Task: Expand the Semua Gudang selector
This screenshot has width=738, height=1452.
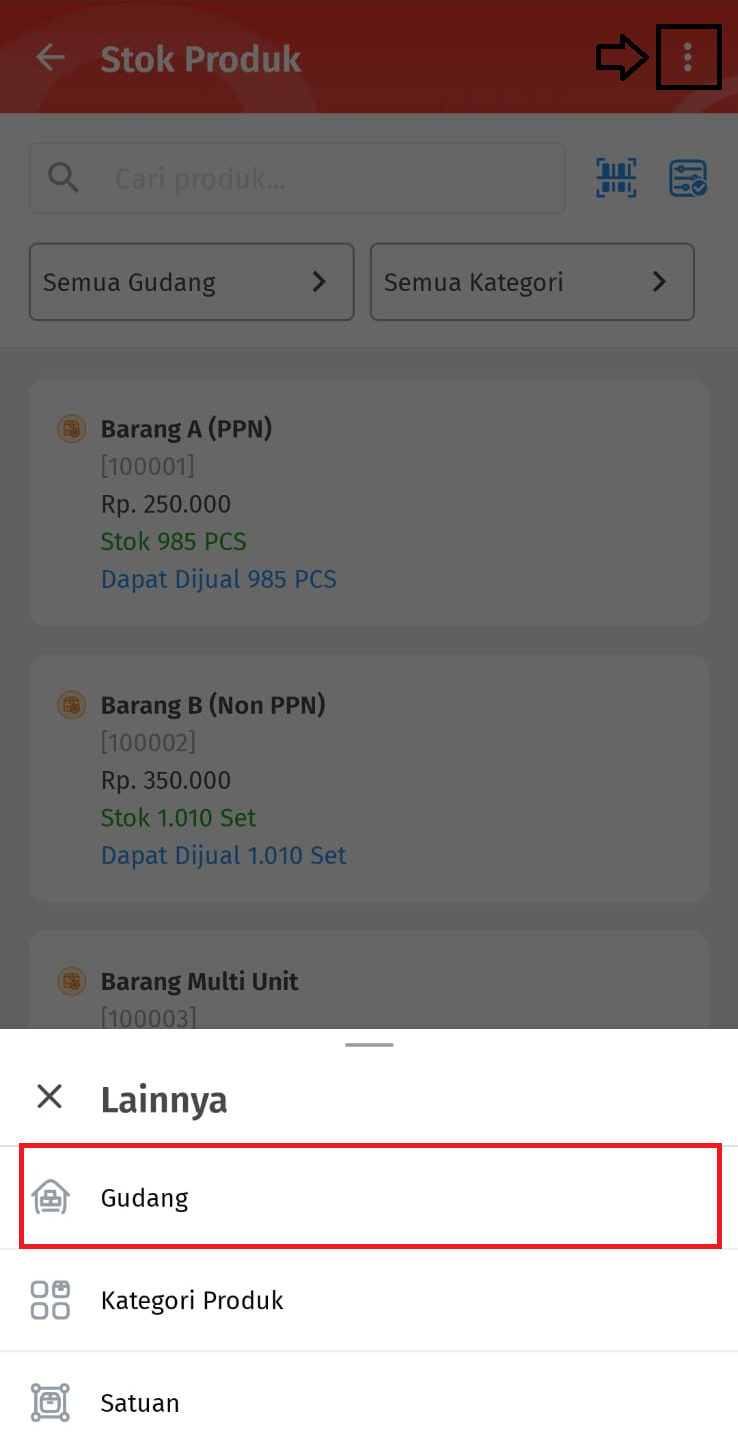Action: (192, 282)
